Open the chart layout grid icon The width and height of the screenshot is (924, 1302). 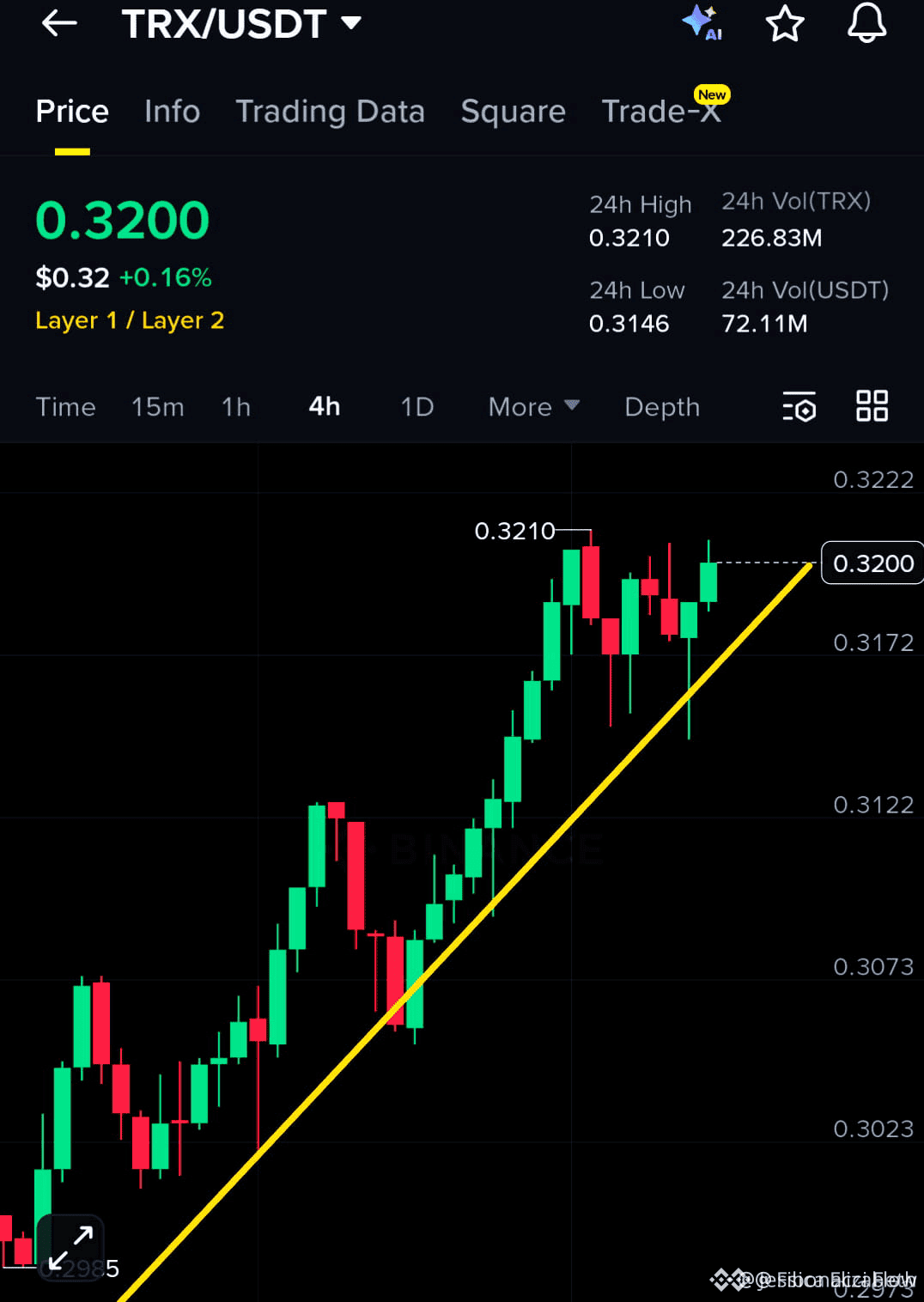[x=872, y=407]
